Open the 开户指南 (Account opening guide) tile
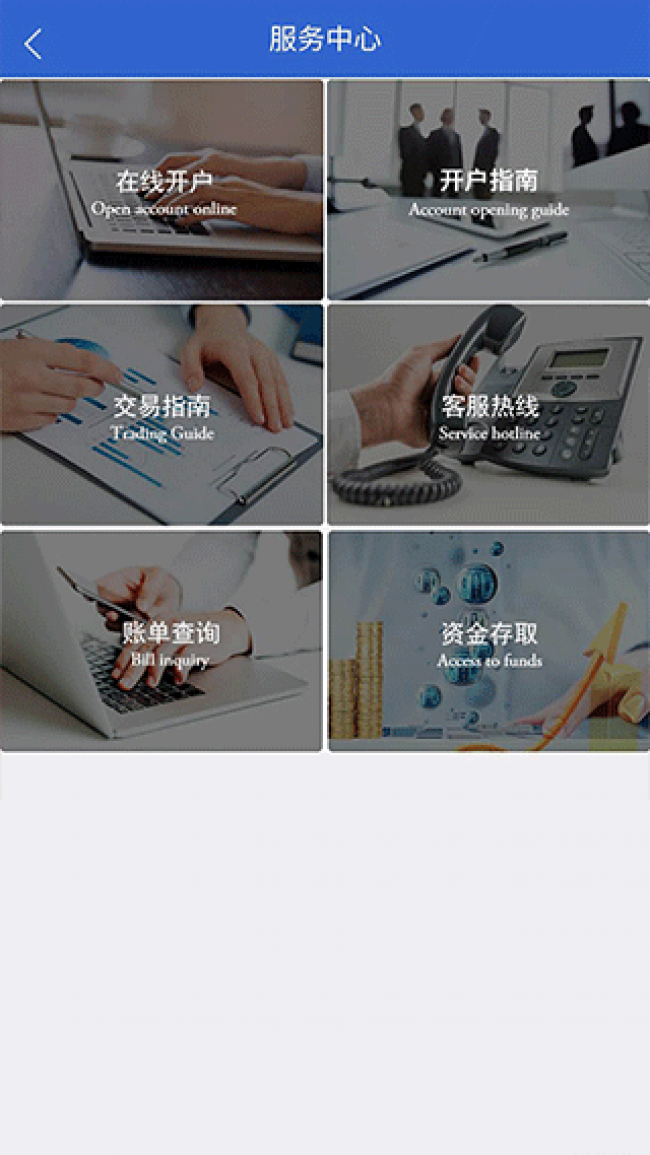The image size is (650, 1155). pyautogui.click(x=488, y=191)
